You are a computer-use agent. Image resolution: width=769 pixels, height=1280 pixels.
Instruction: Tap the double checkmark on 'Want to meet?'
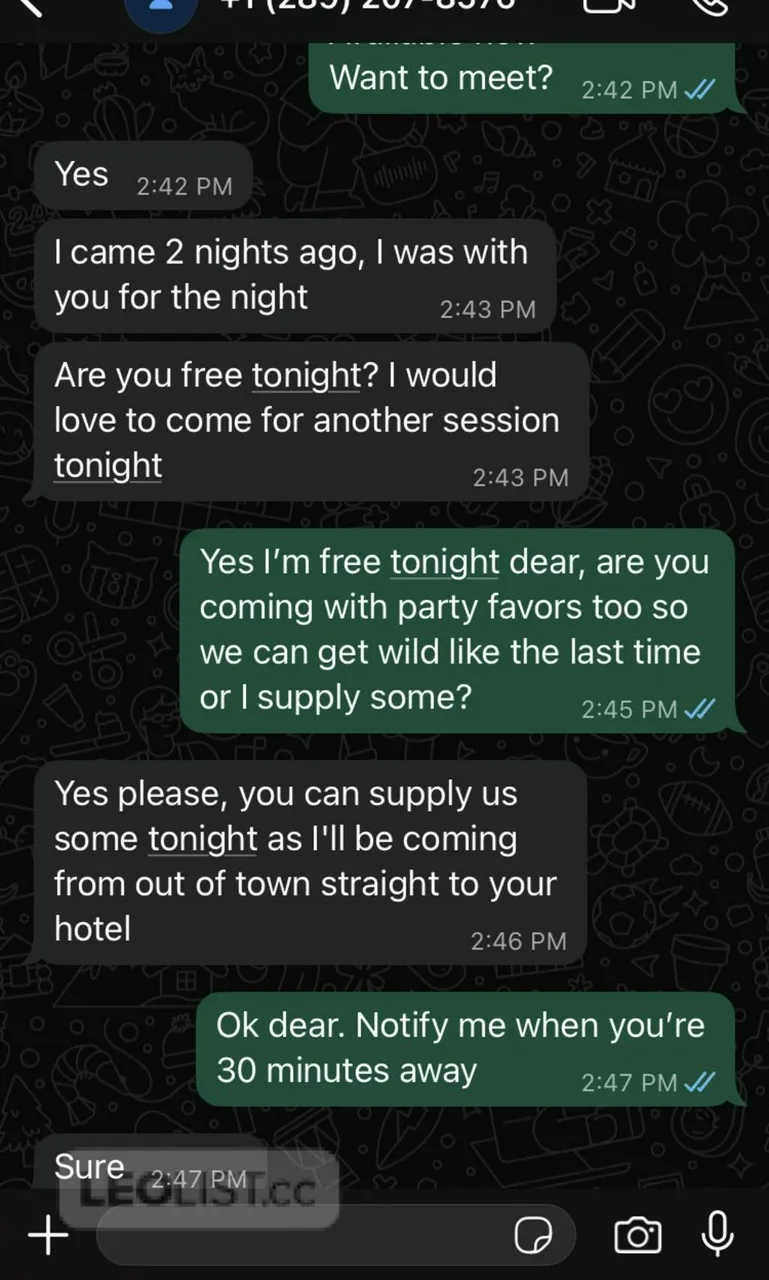pyautogui.click(x=700, y=89)
